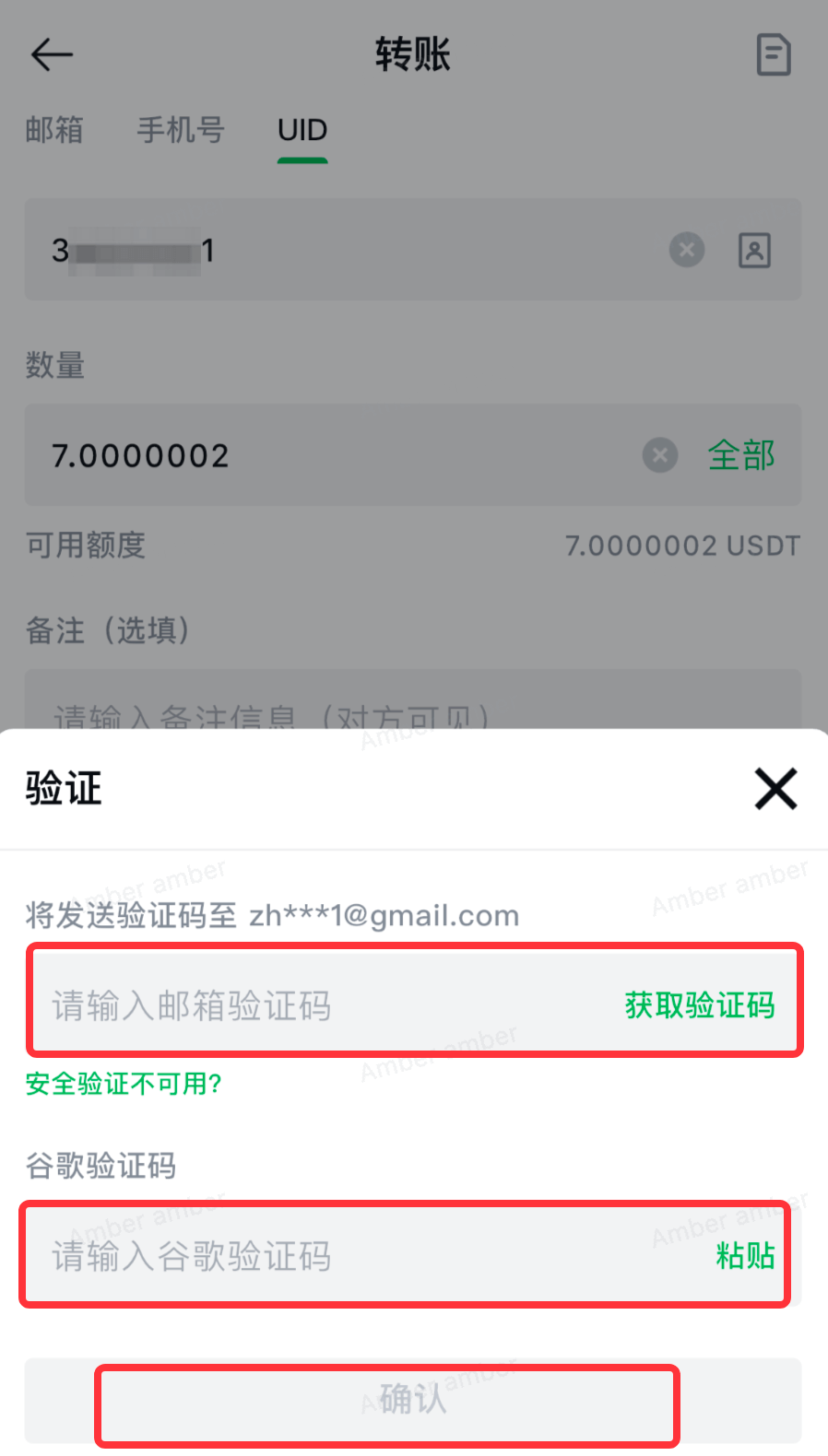Tap 粘贴 to paste the Google code
This screenshot has height=1456, width=828.
[745, 1255]
